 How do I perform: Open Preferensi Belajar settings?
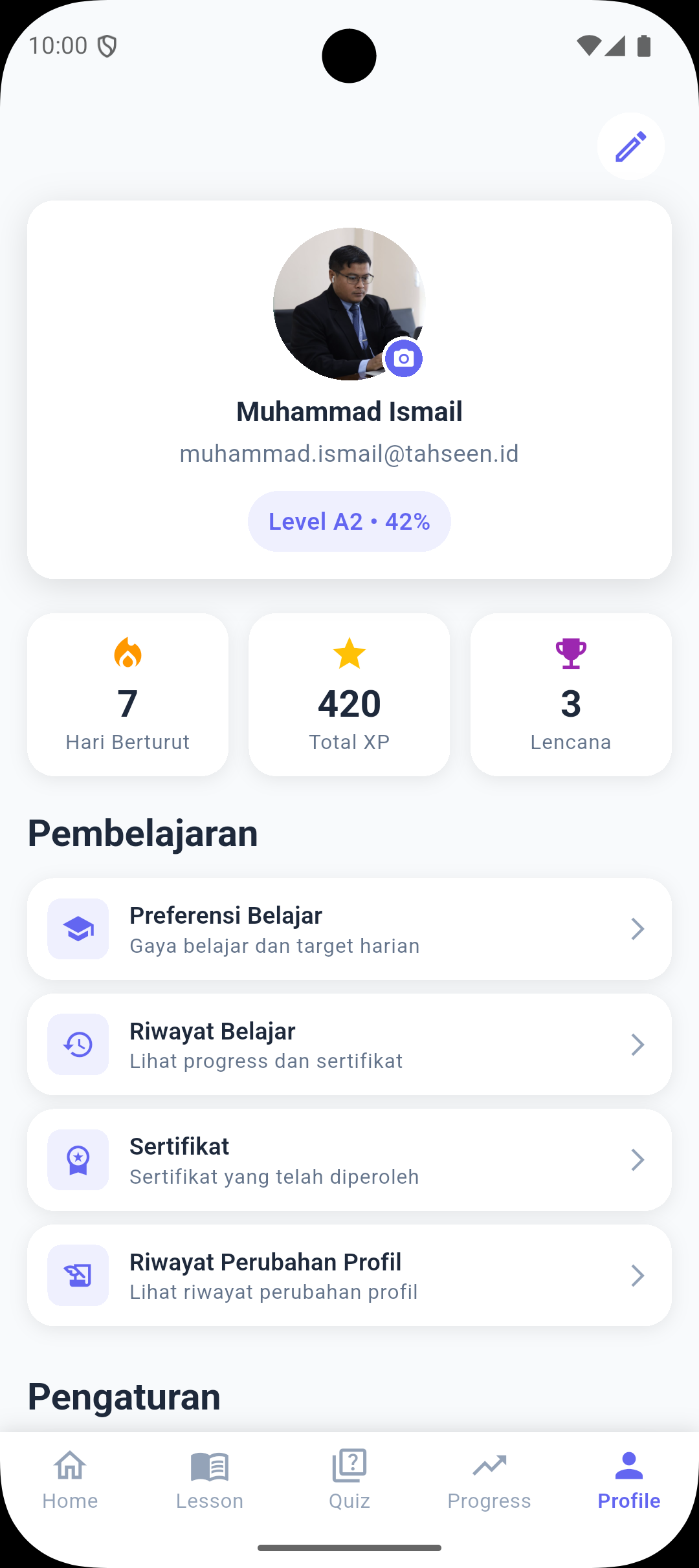pyautogui.click(x=349, y=929)
